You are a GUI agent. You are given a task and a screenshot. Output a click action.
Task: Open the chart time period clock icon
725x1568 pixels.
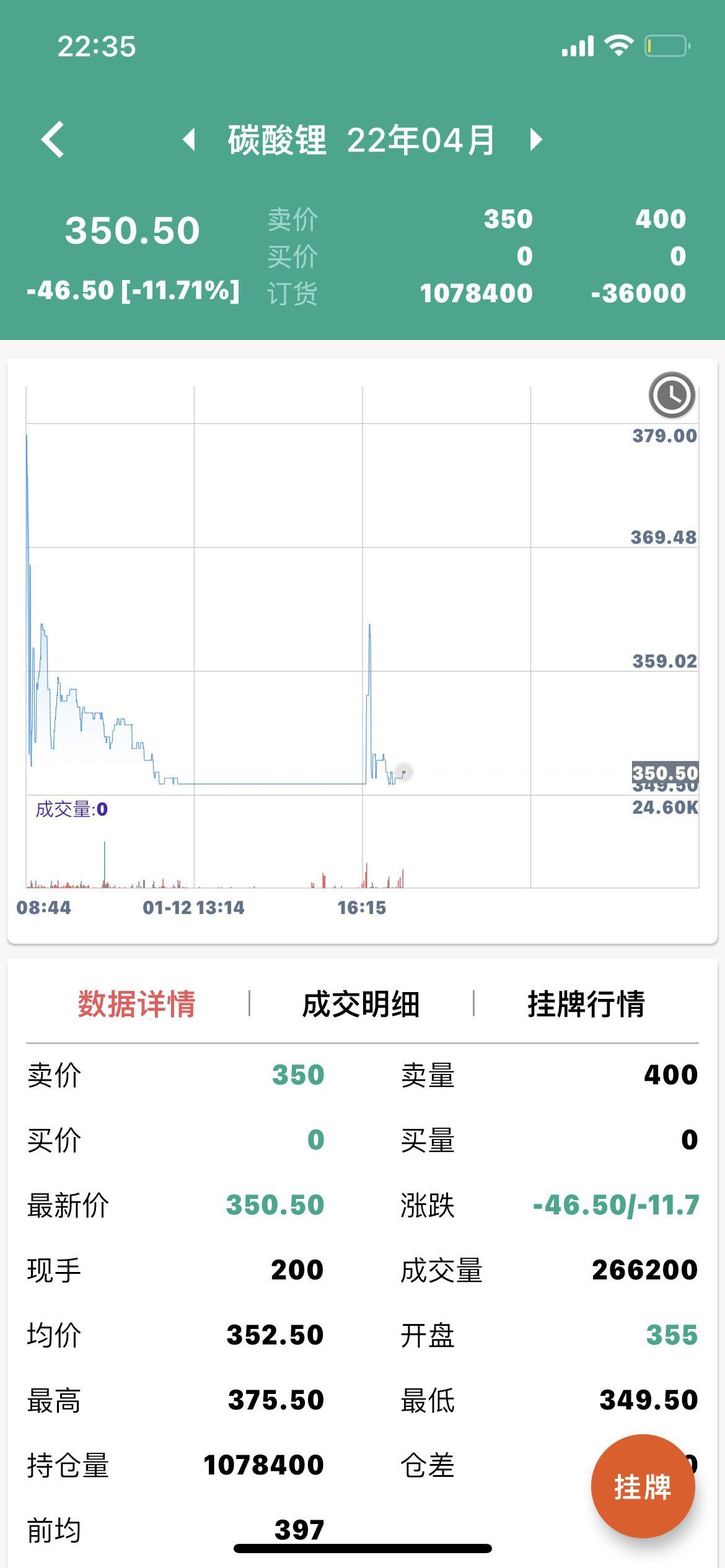[672, 394]
